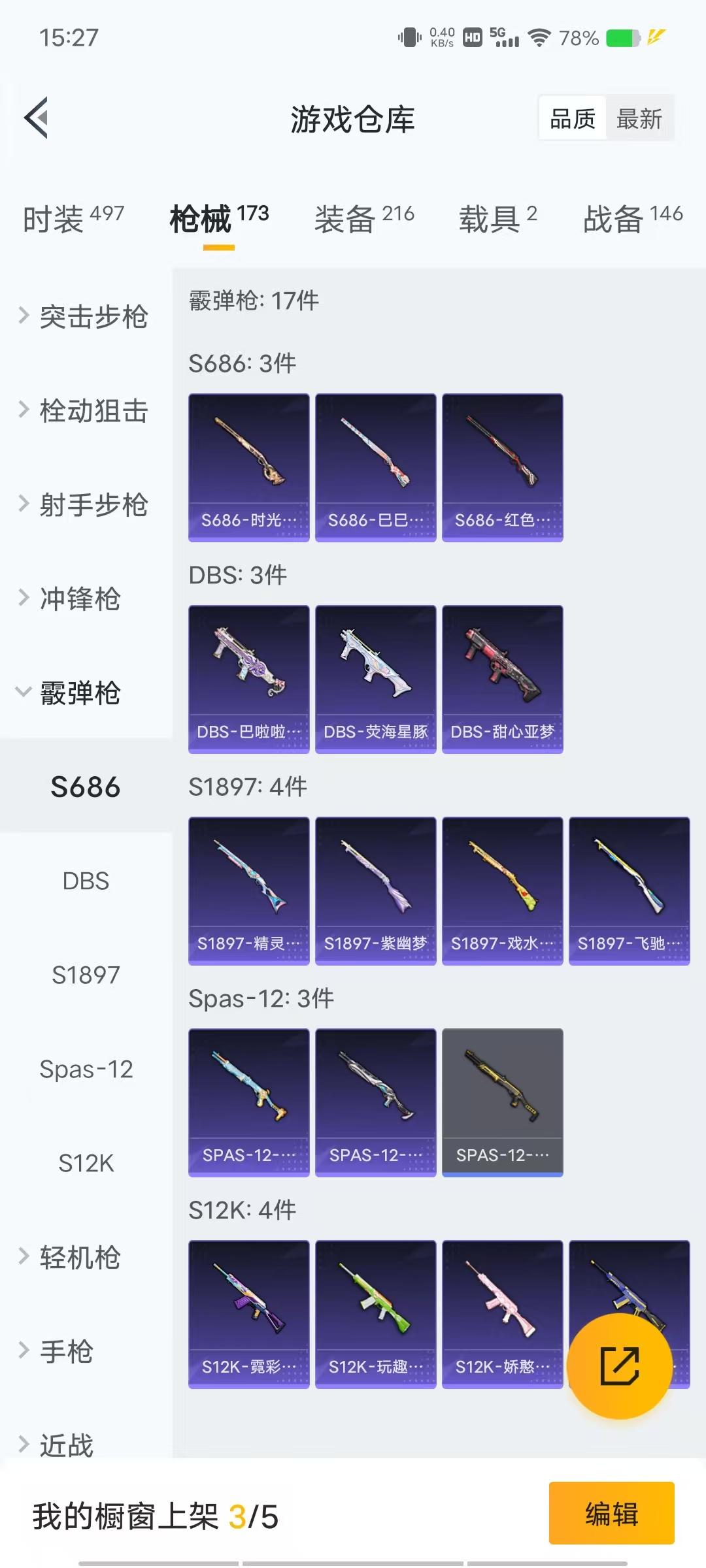The image size is (706, 1568).
Task: Open the S686-时光 skin tile
Action: pyautogui.click(x=248, y=467)
